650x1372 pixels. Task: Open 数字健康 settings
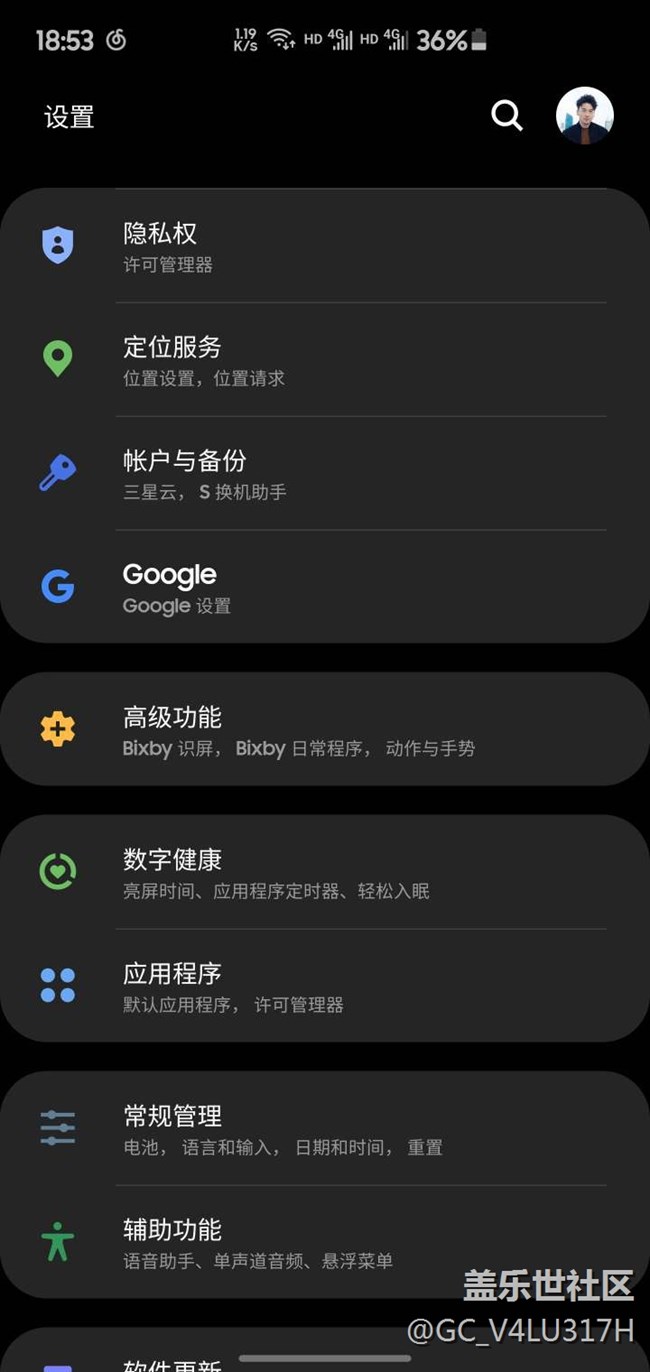point(325,872)
